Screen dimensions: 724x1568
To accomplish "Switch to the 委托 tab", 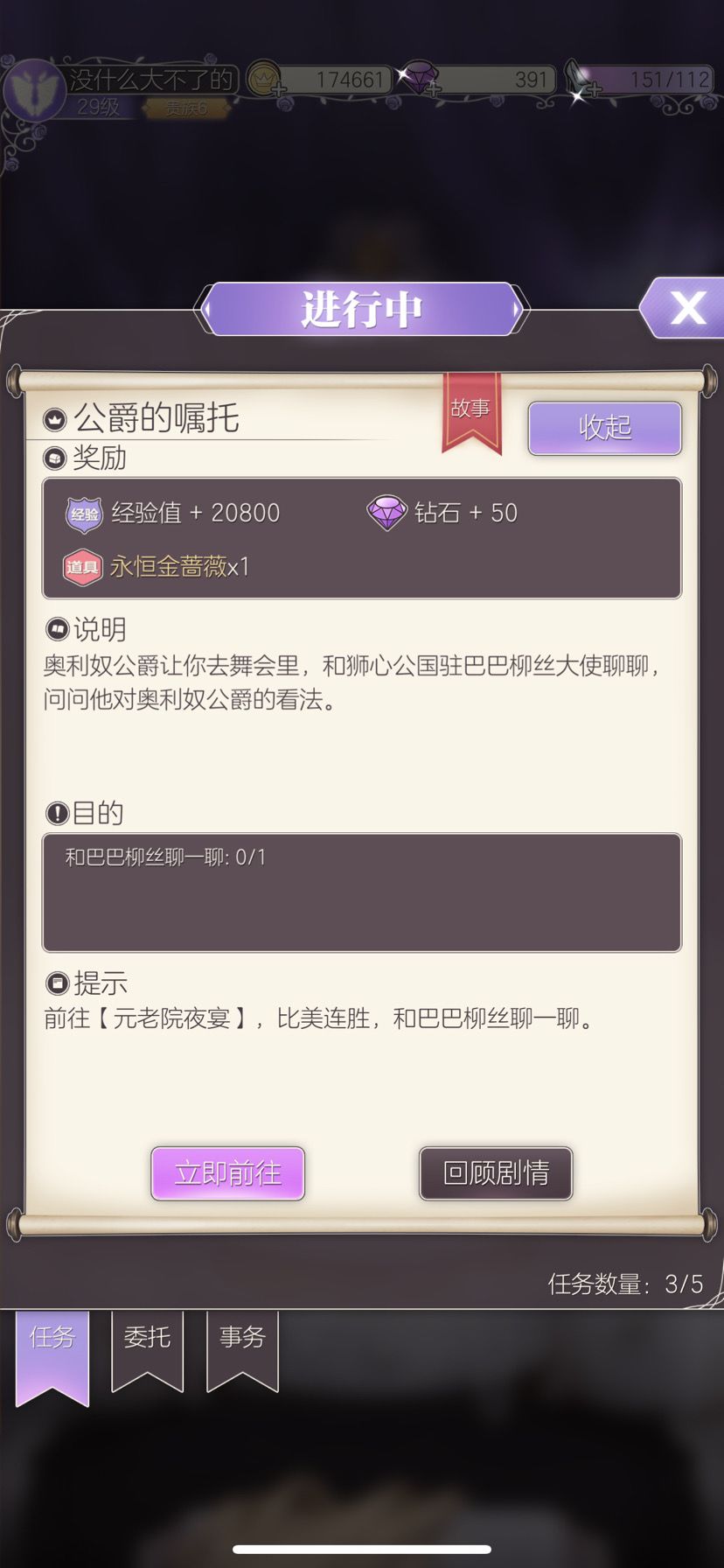I will click(x=147, y=1339).
